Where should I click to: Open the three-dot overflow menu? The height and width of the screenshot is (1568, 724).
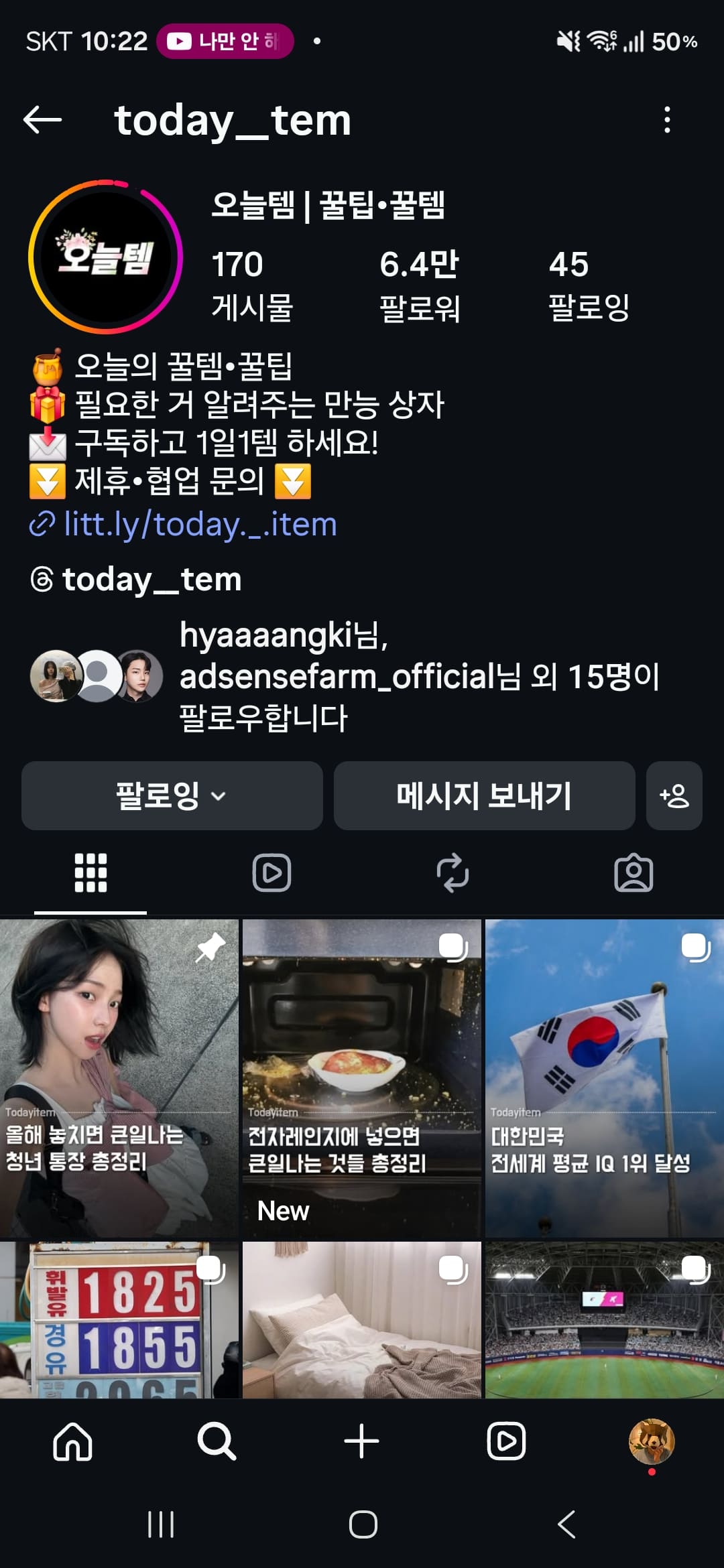(666, 120)
